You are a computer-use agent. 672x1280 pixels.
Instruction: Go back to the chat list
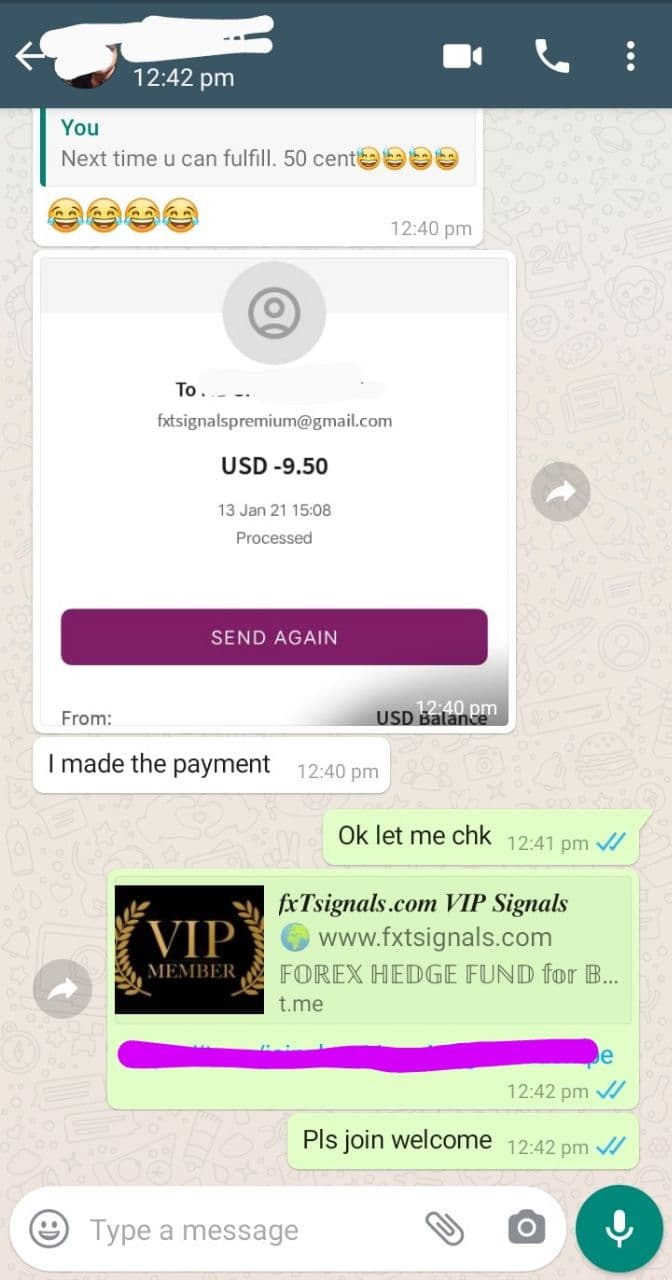click(x=30, y=57)
